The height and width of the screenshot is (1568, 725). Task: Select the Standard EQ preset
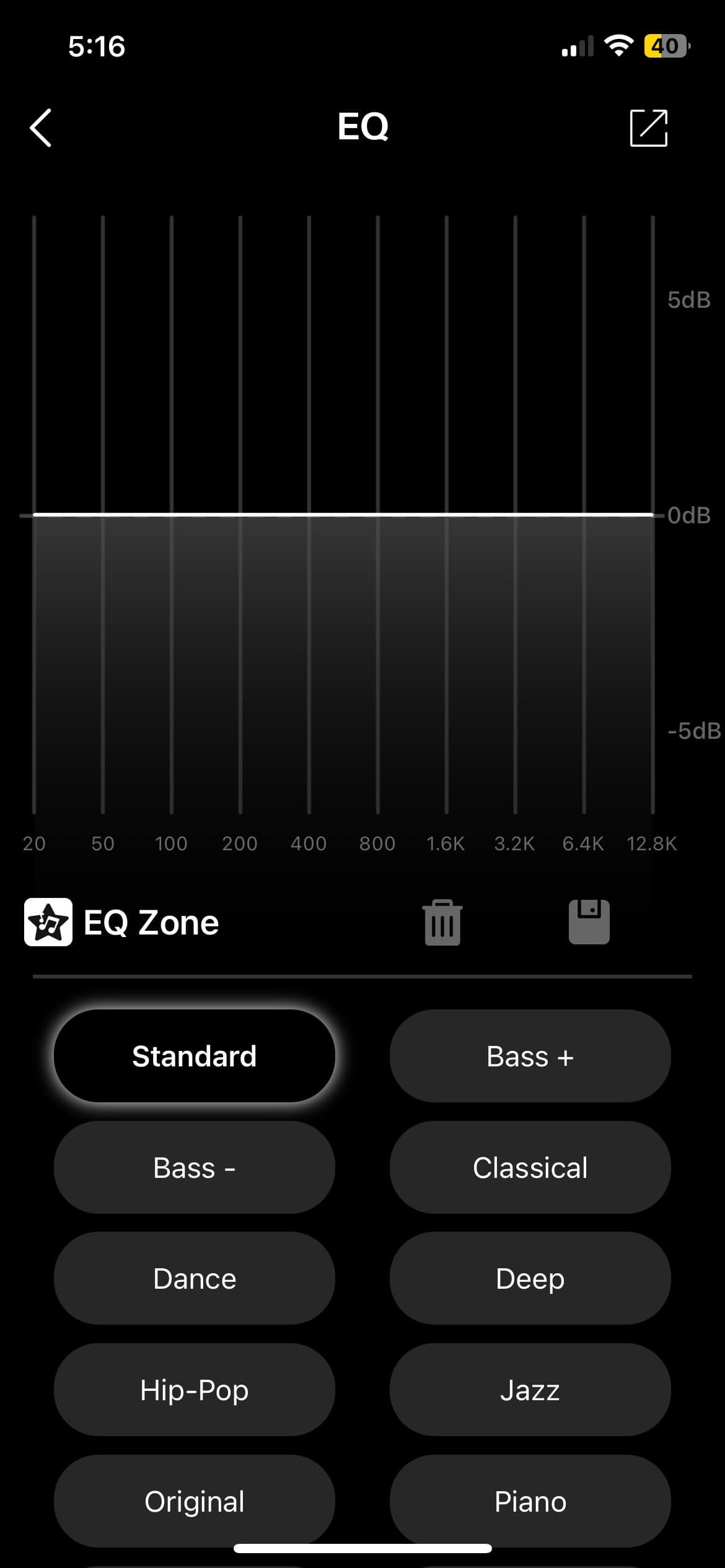(x=195, y=1056)
